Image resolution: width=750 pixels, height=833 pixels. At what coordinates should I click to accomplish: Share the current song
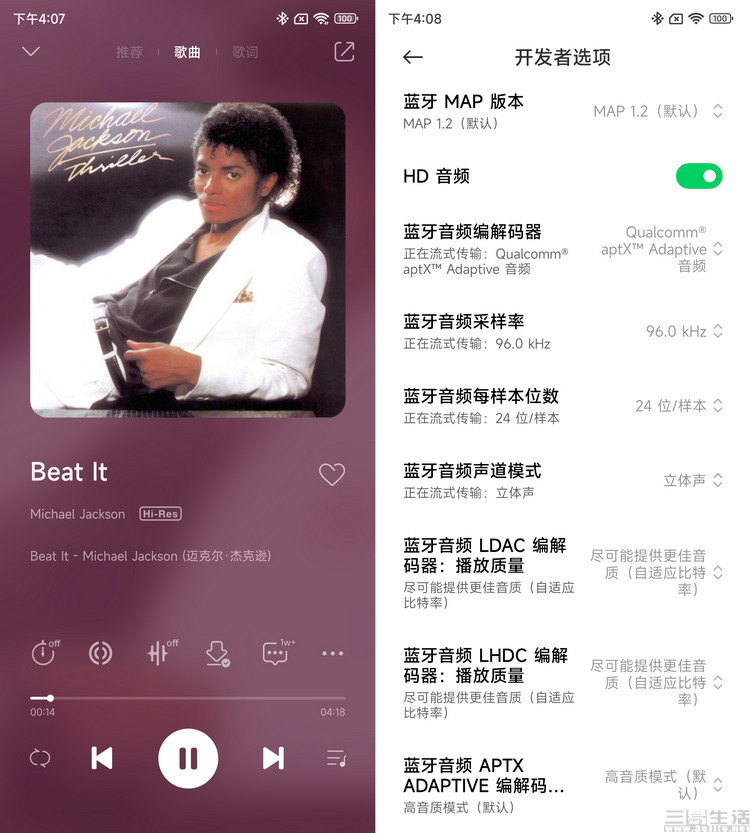click(x=344, y=52)
